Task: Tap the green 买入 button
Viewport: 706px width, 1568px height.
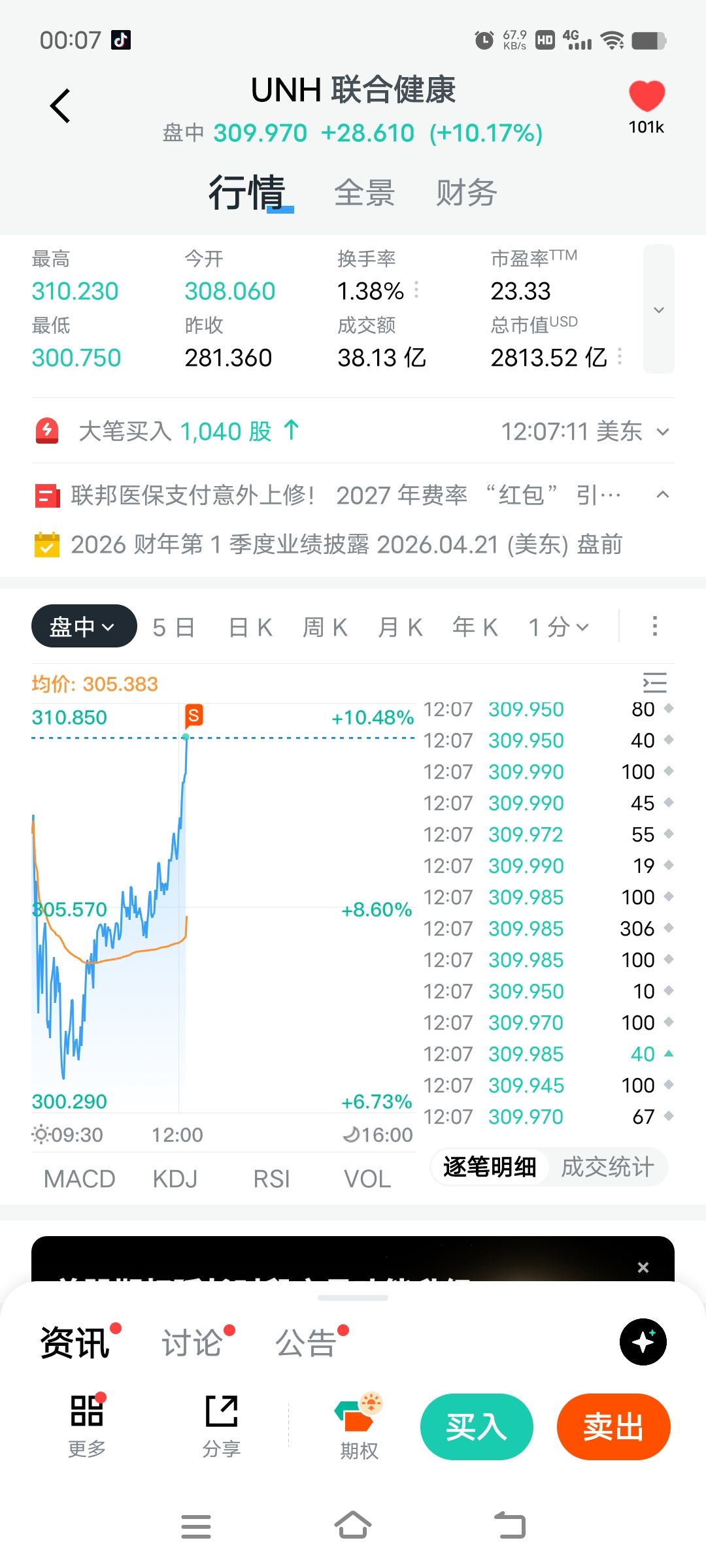Action: coord(477,1427)
